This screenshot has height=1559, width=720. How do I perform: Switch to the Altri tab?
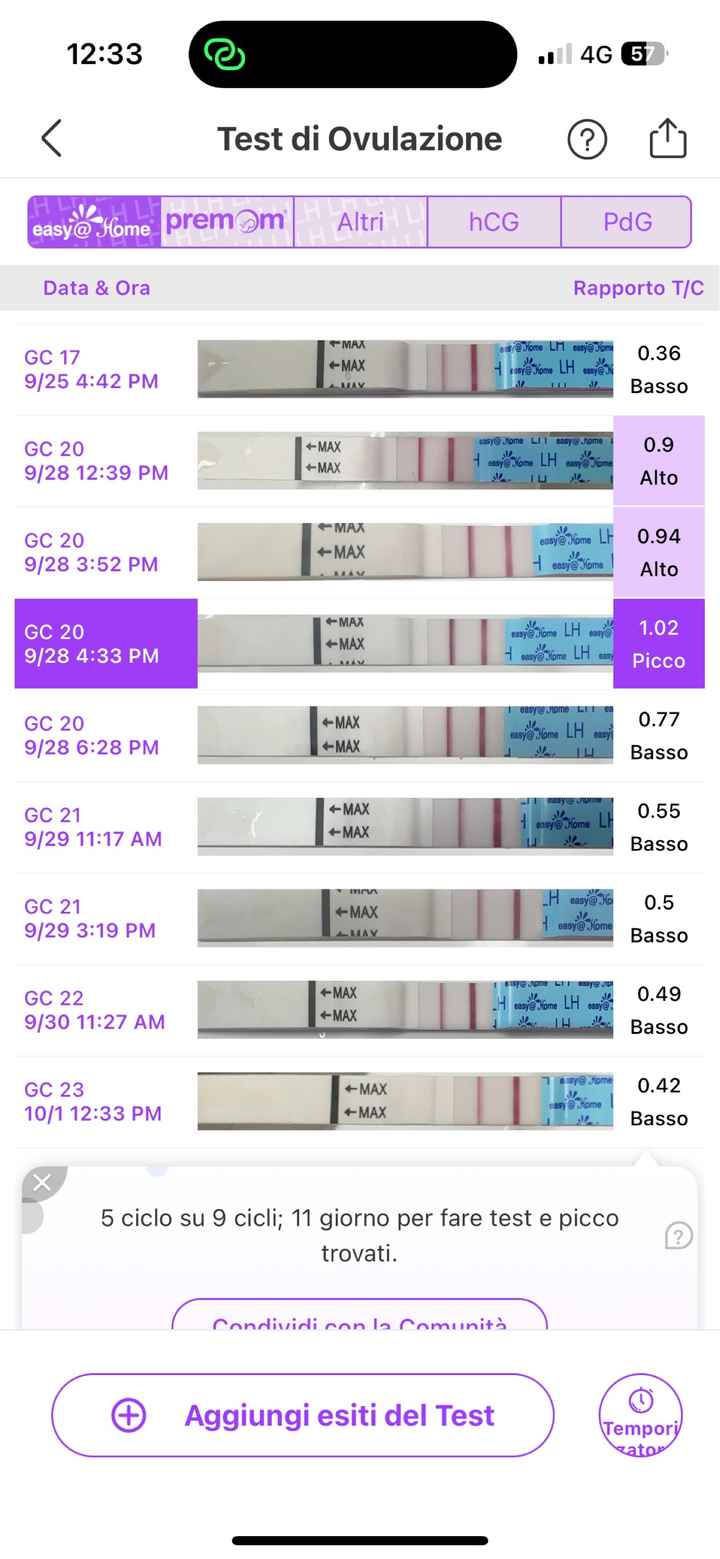pos(360,222)
